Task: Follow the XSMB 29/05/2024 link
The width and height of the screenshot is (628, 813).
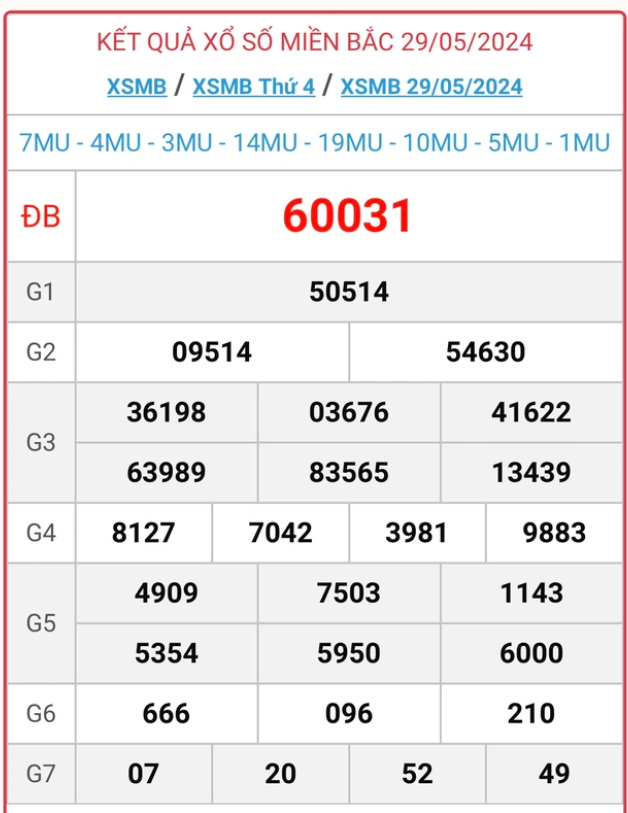Action: coord(431,87)
